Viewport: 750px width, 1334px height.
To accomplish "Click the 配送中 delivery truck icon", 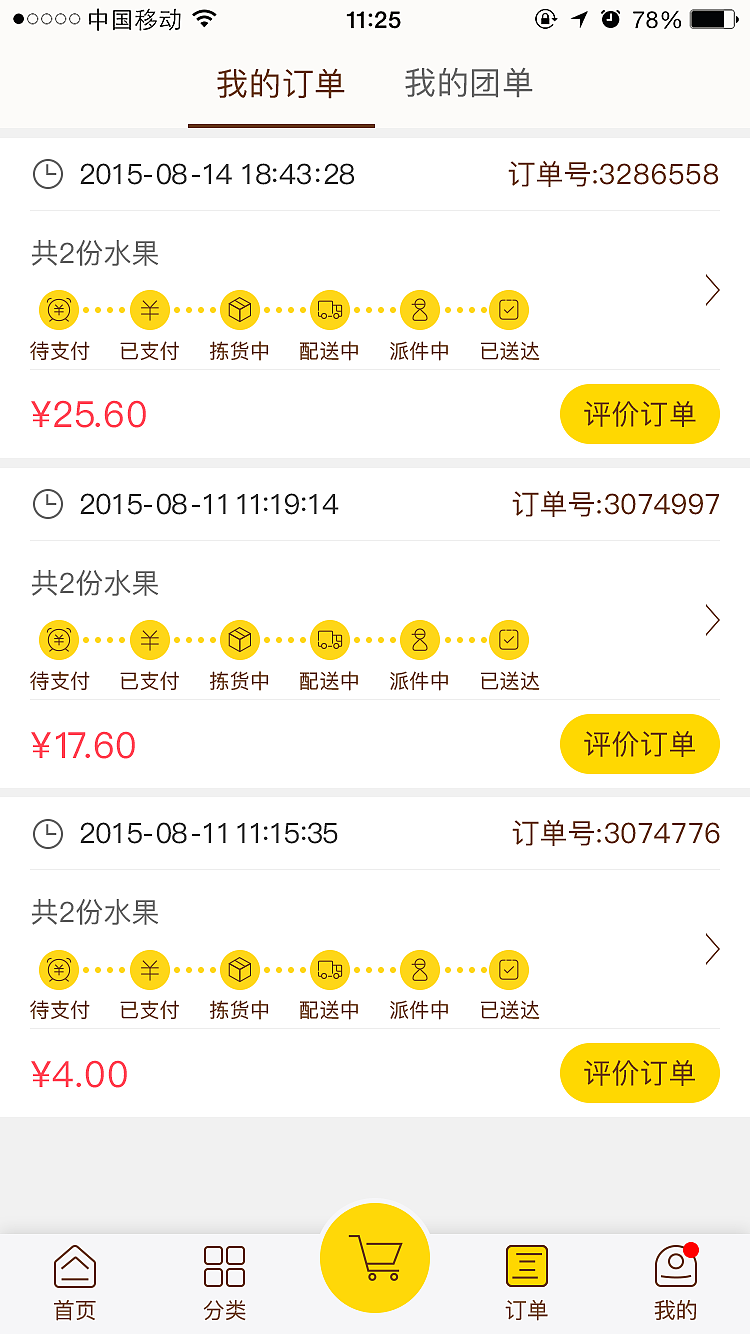I will pos(329,310).
